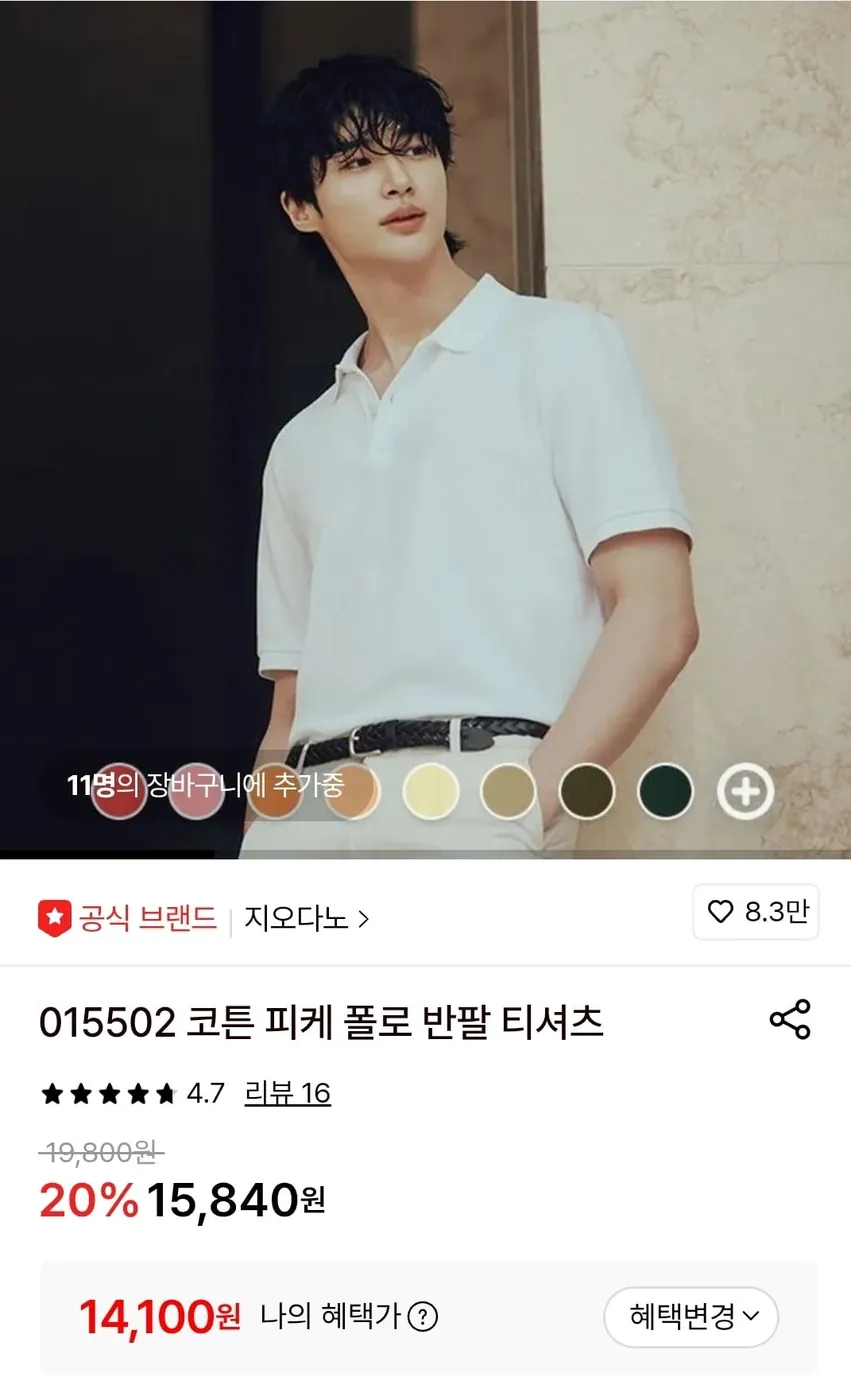The height and width of the screenshot is (1400, 851).
Task: Select the pink color swatch
Action: click(197, 790)
